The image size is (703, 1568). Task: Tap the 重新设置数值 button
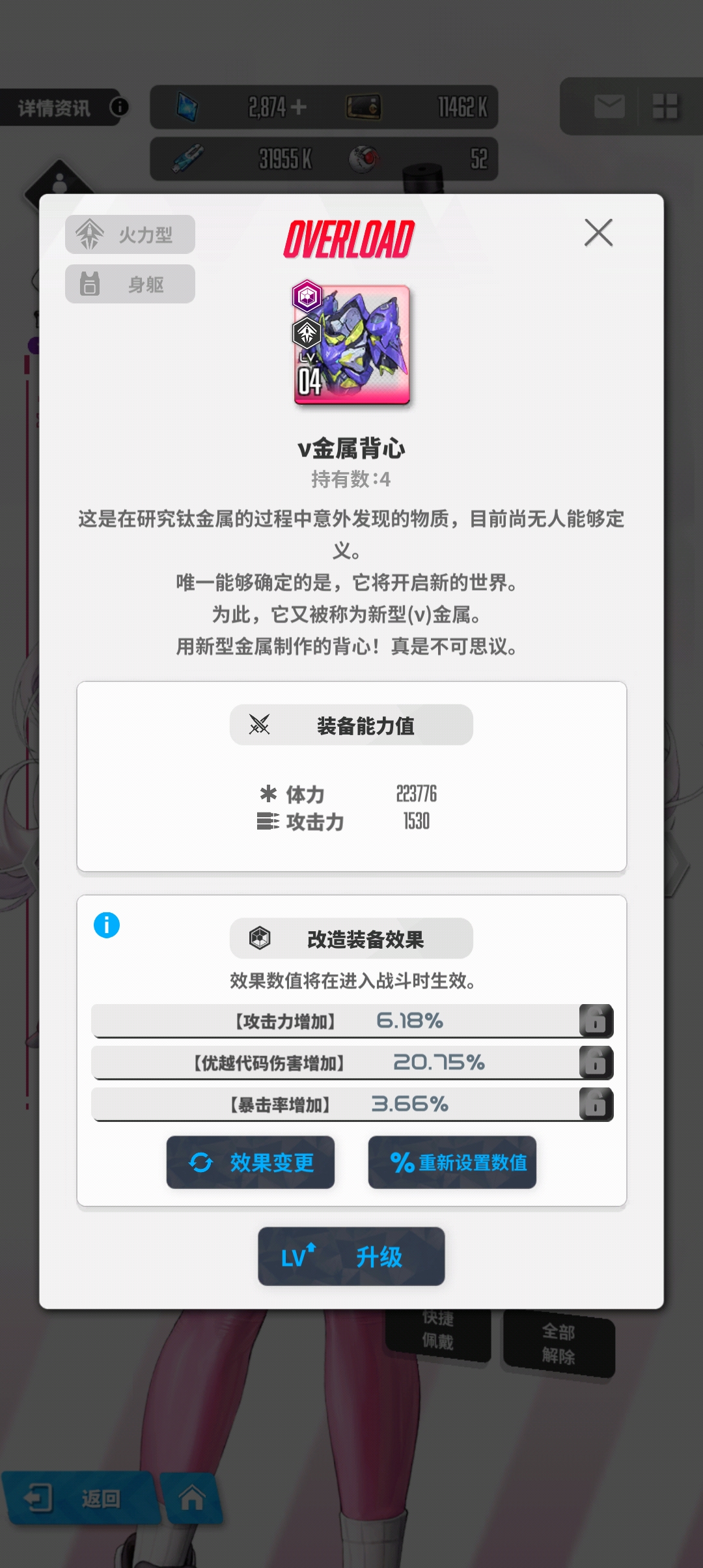pos(452,1162)
